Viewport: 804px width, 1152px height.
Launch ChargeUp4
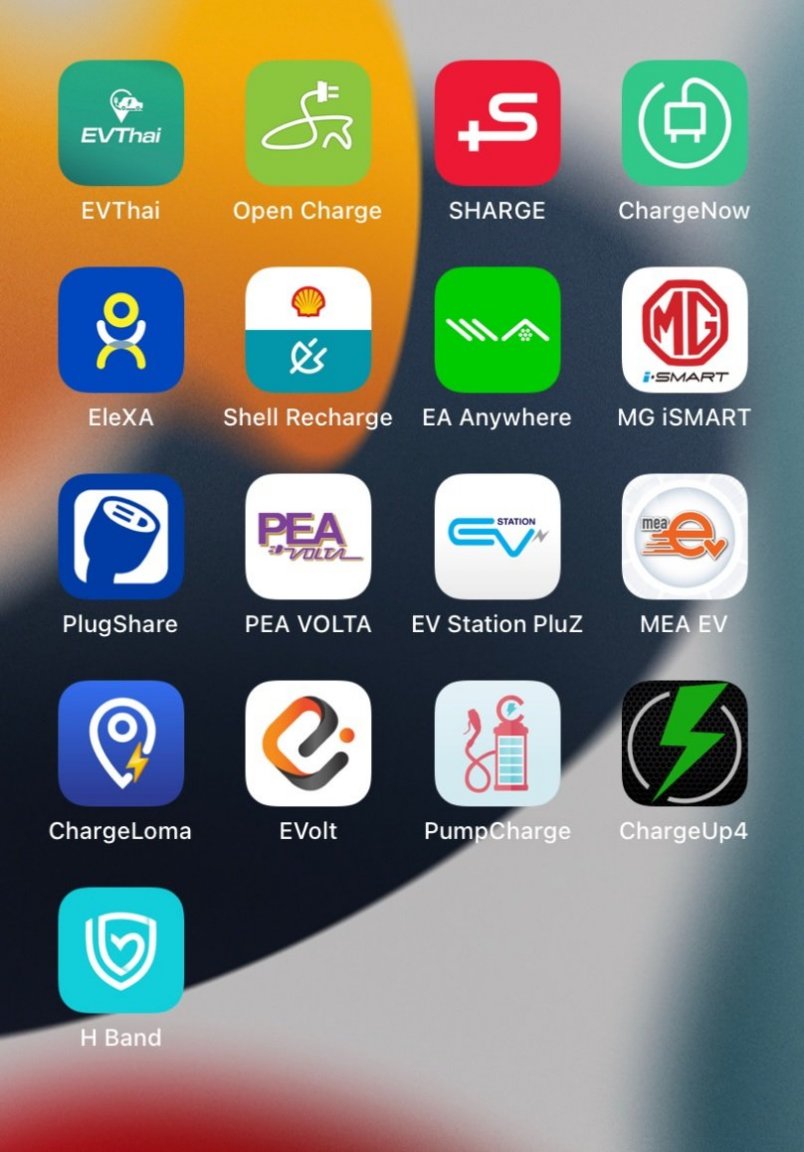(x=684, y=744)
